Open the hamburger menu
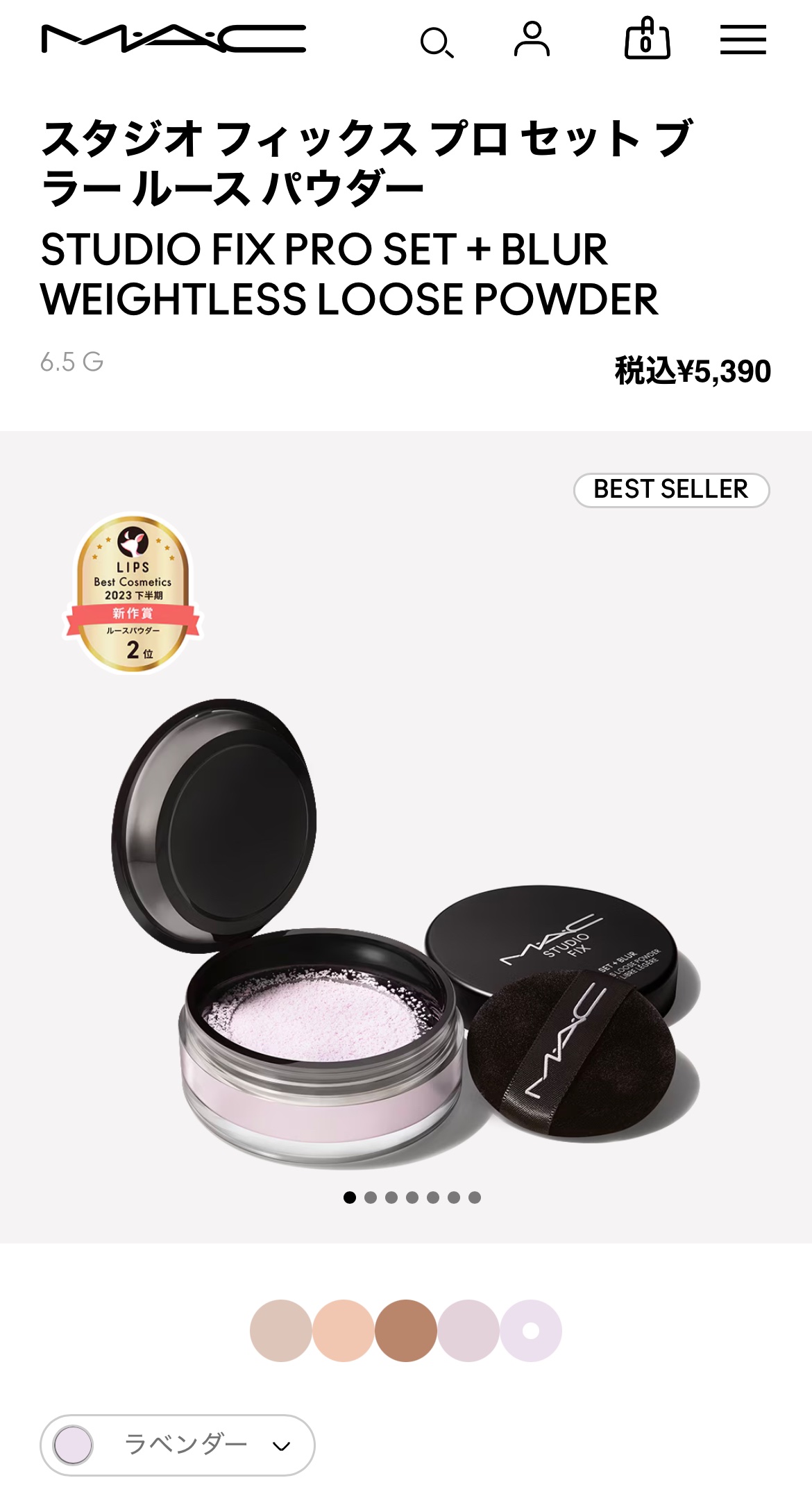This screenshot has height=1503, width=812. tap(743, 40)
